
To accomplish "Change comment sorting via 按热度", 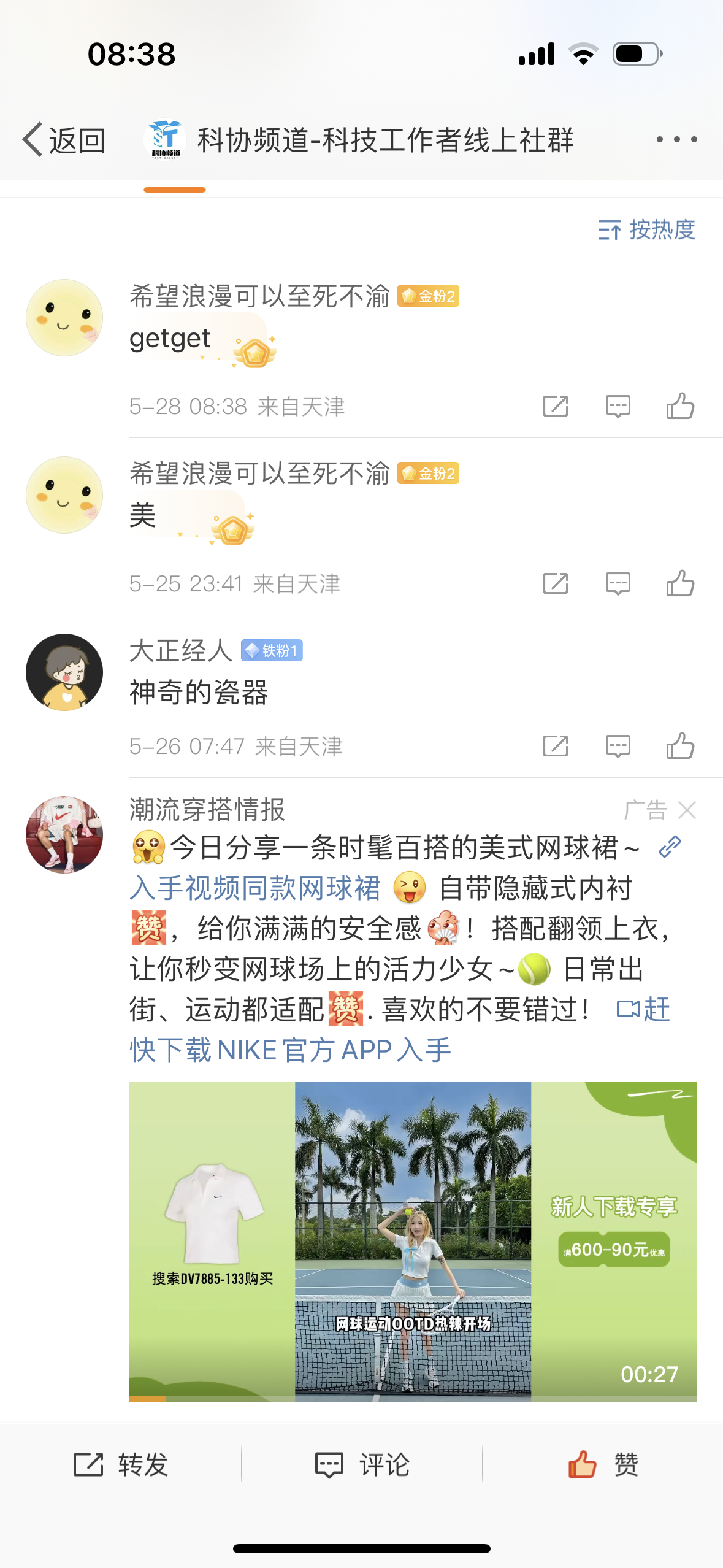I will pyautogui.click(x=646, y=230).
